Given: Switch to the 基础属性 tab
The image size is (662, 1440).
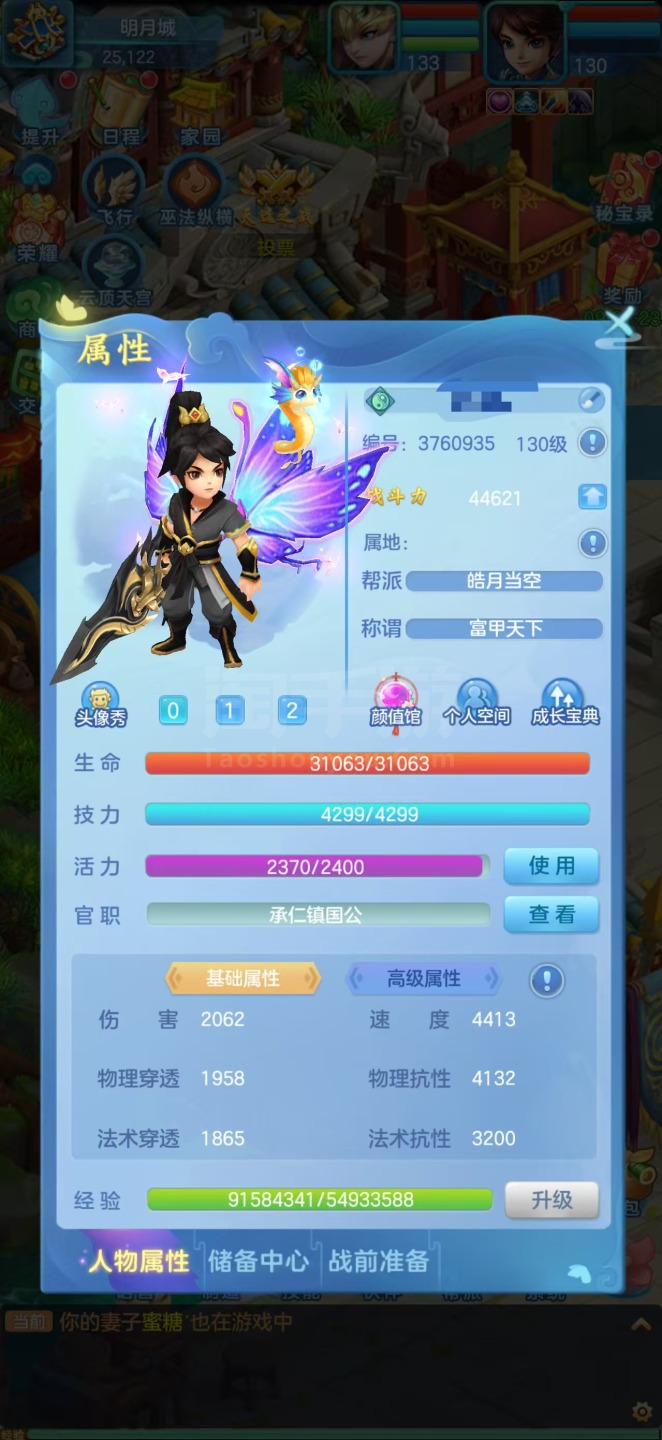Looking at the screenshot, I should click(x=243, y=978).
